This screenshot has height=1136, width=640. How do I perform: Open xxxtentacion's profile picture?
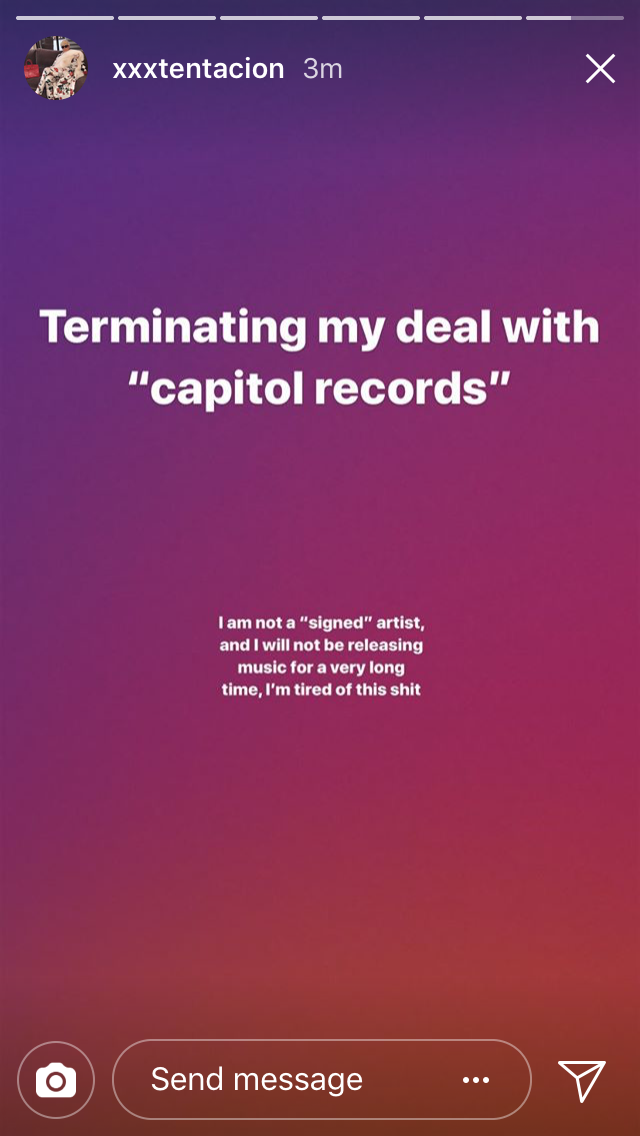(56, 68)
